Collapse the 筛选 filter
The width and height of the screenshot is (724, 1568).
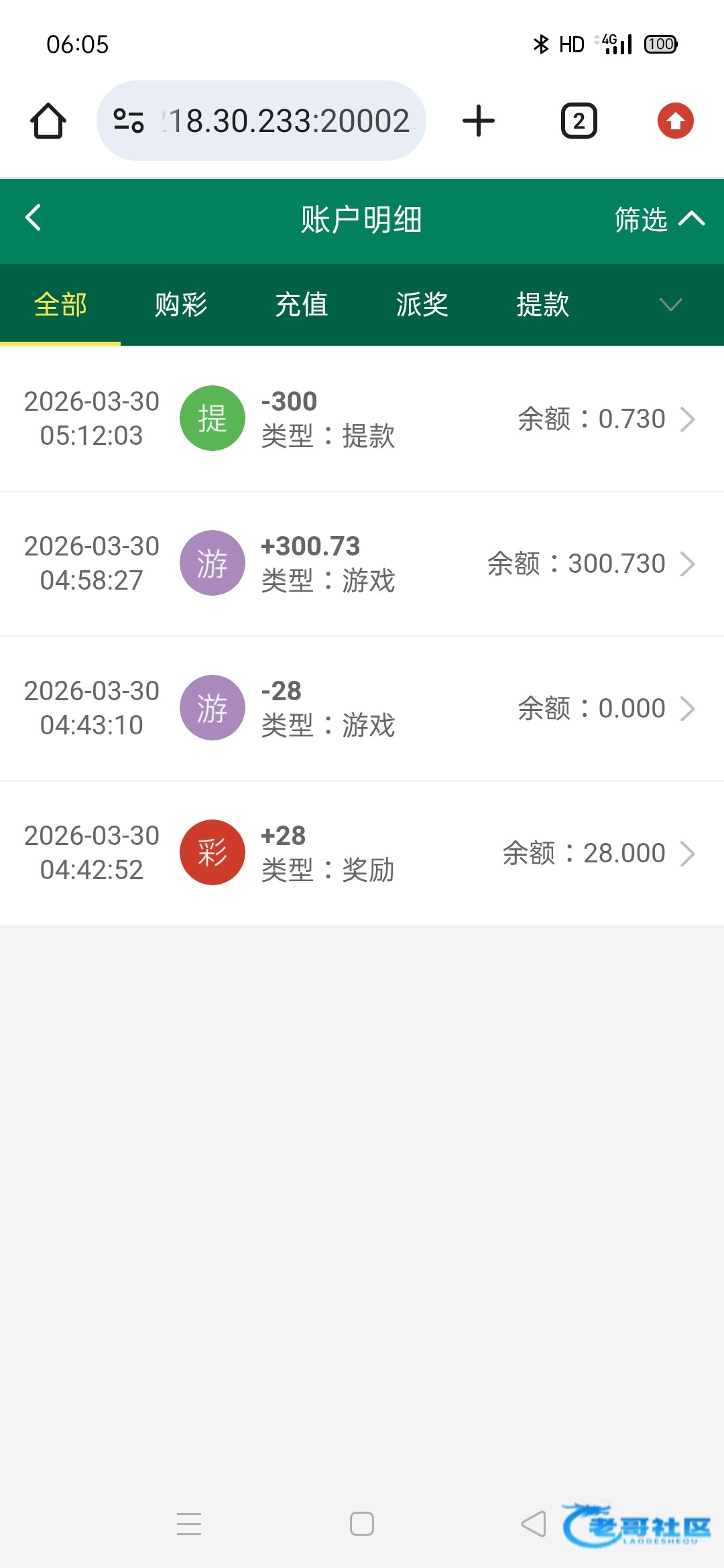pyautogui.click(x=659, y=219)
